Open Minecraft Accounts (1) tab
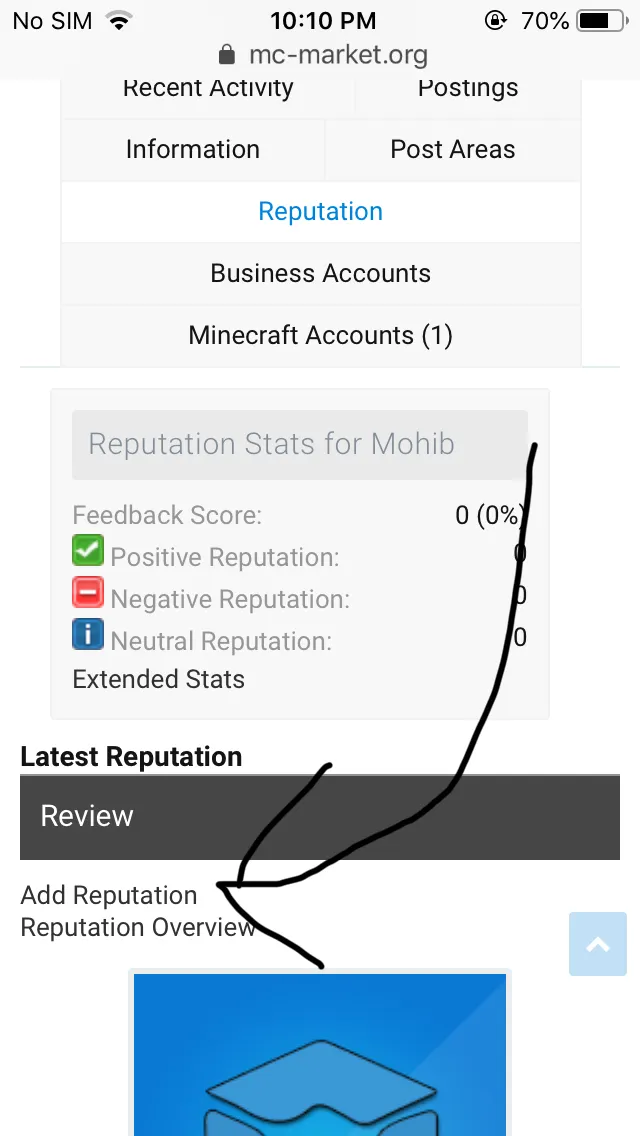Viewport: 640px width, 1136px height. [320, 336]
